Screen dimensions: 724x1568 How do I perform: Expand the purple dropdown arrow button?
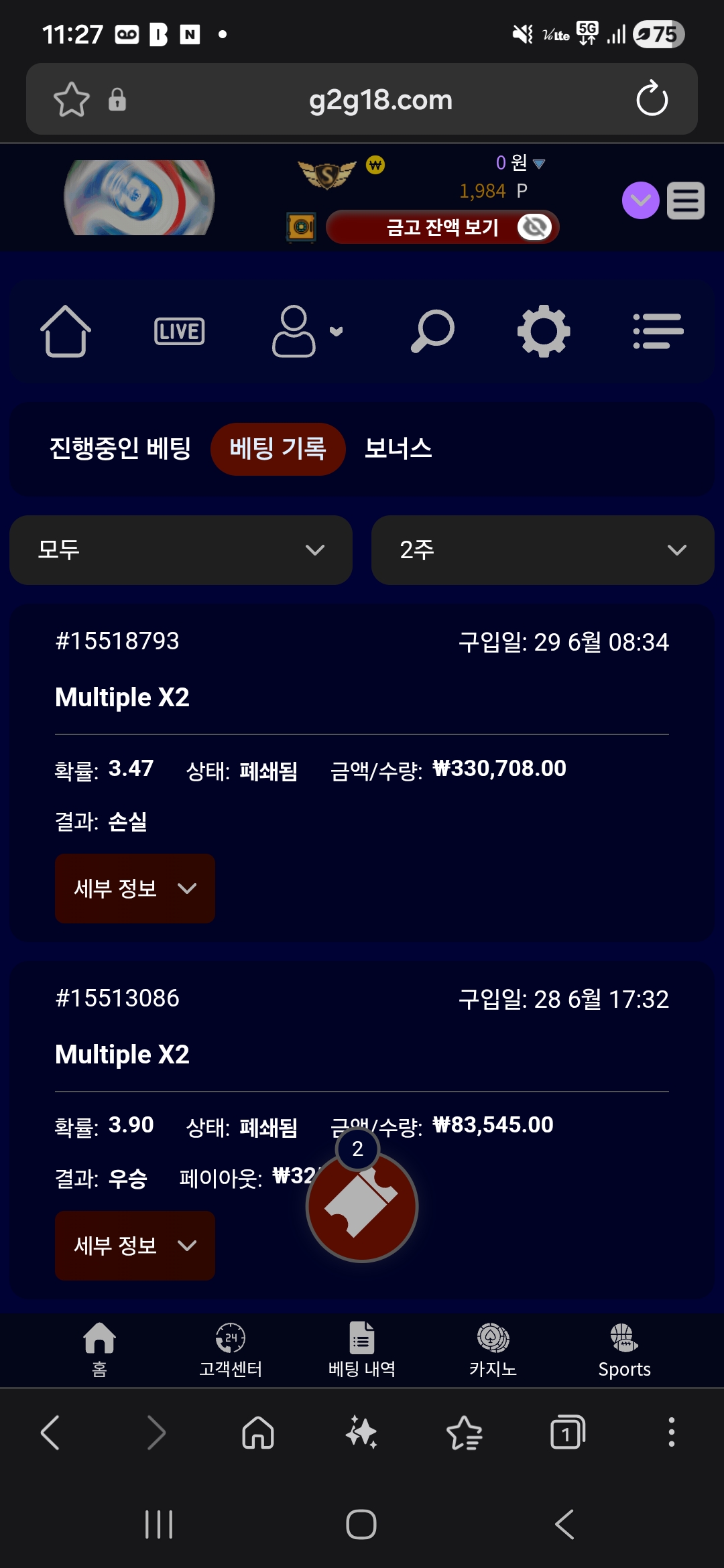click(x=641, y=200)
